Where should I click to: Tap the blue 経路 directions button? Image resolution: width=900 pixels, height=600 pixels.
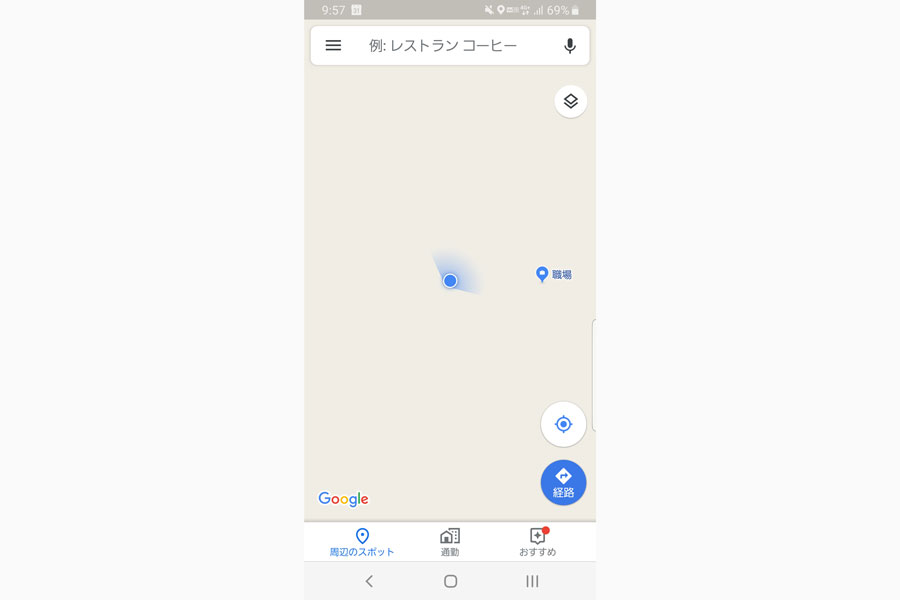point(563,482)
